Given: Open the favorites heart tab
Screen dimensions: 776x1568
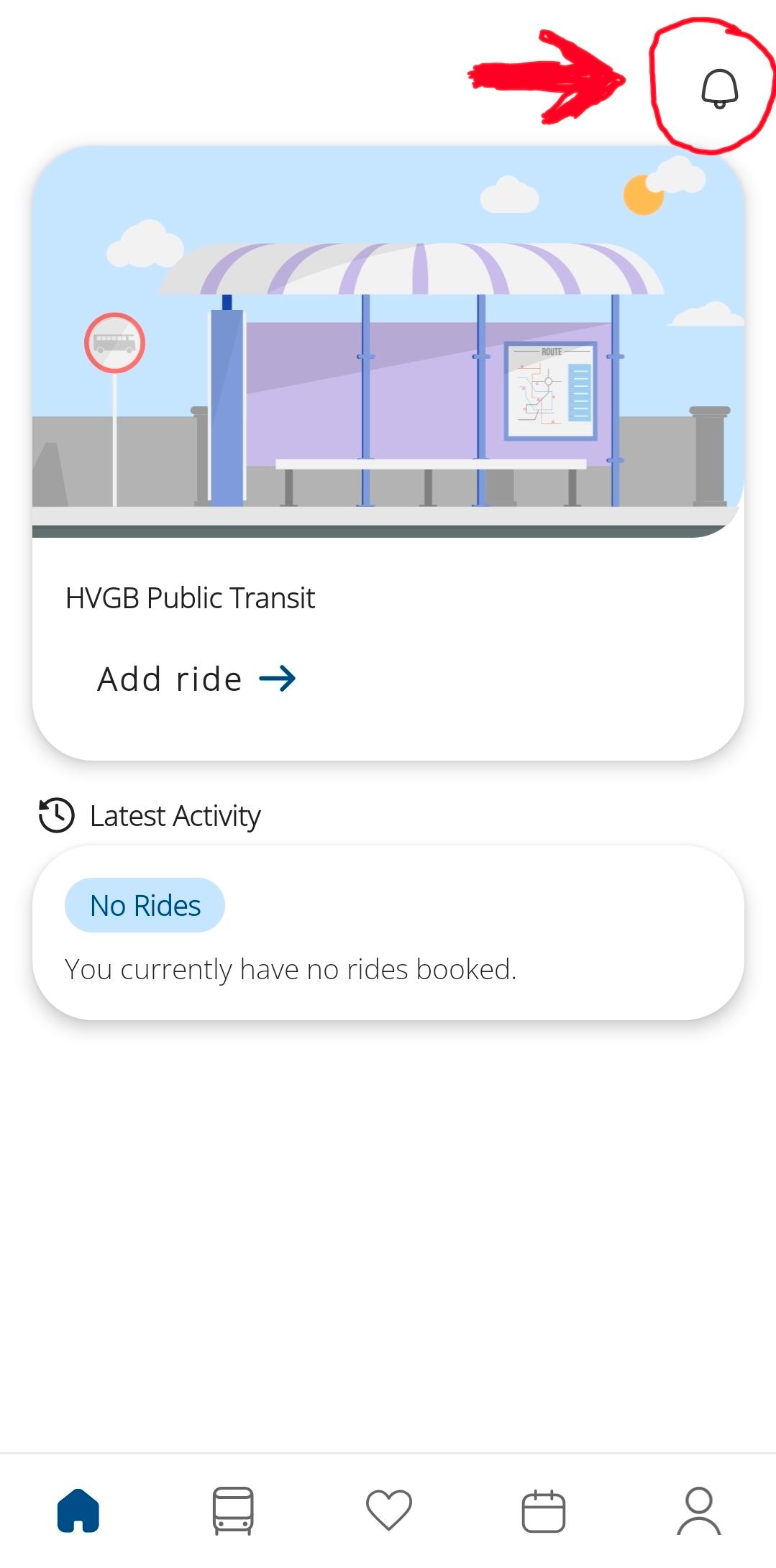Looking at the screenshot, I should [388, 1510].
